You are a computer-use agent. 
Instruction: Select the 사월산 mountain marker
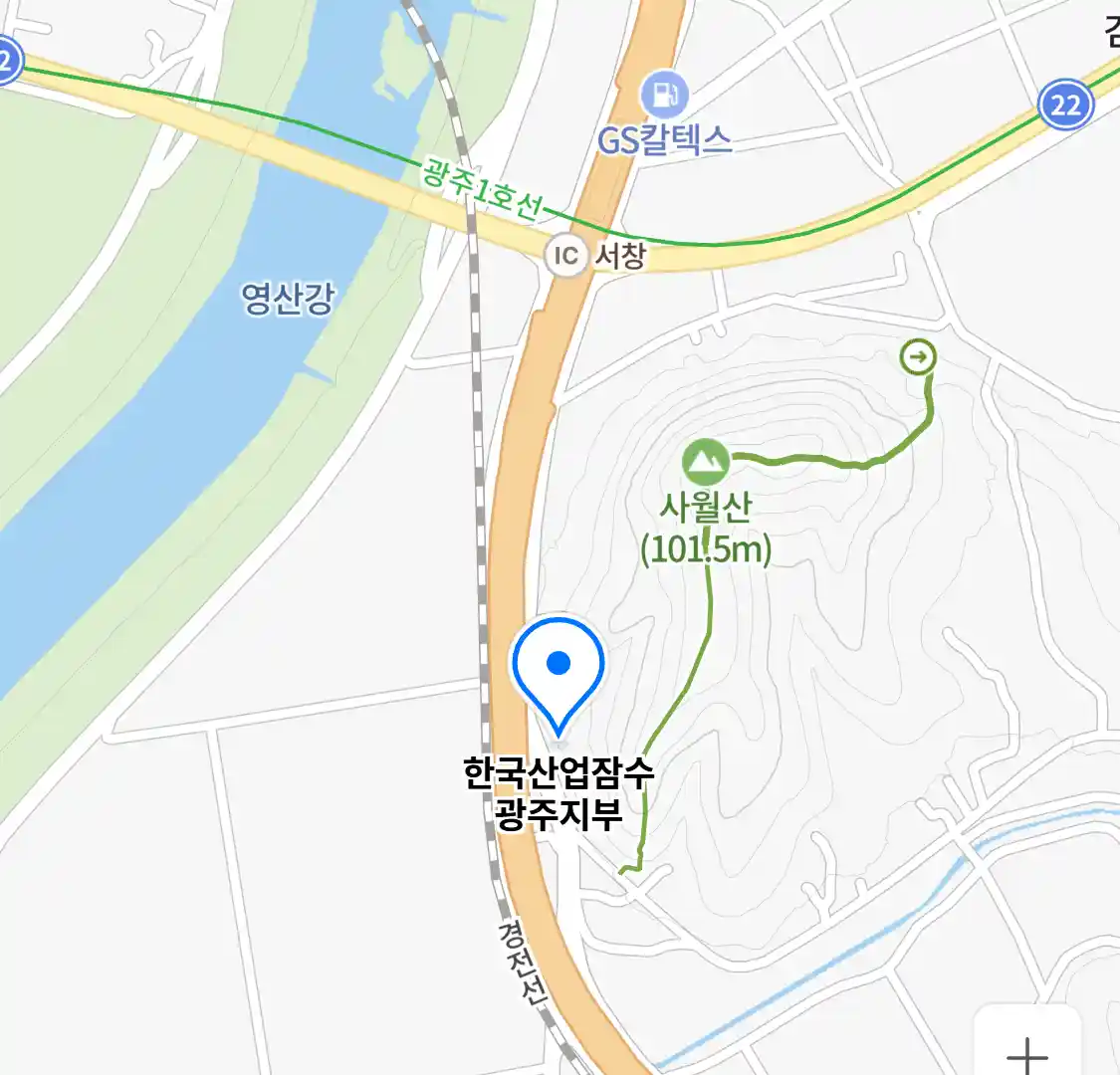(706, 462)
